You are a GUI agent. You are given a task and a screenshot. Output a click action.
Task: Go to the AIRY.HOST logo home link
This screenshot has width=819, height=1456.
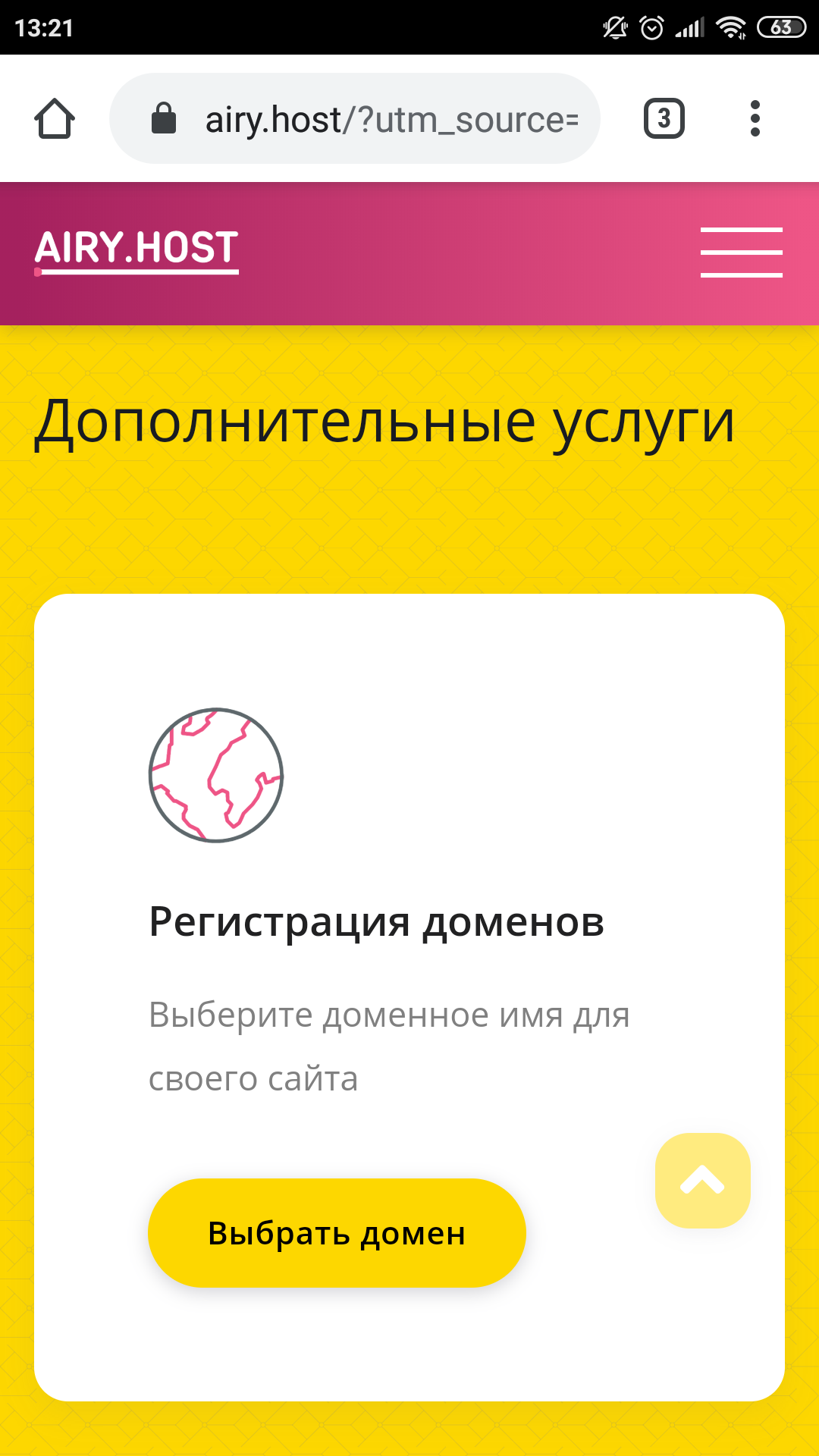pyautogui.click(x=136, y=249)
